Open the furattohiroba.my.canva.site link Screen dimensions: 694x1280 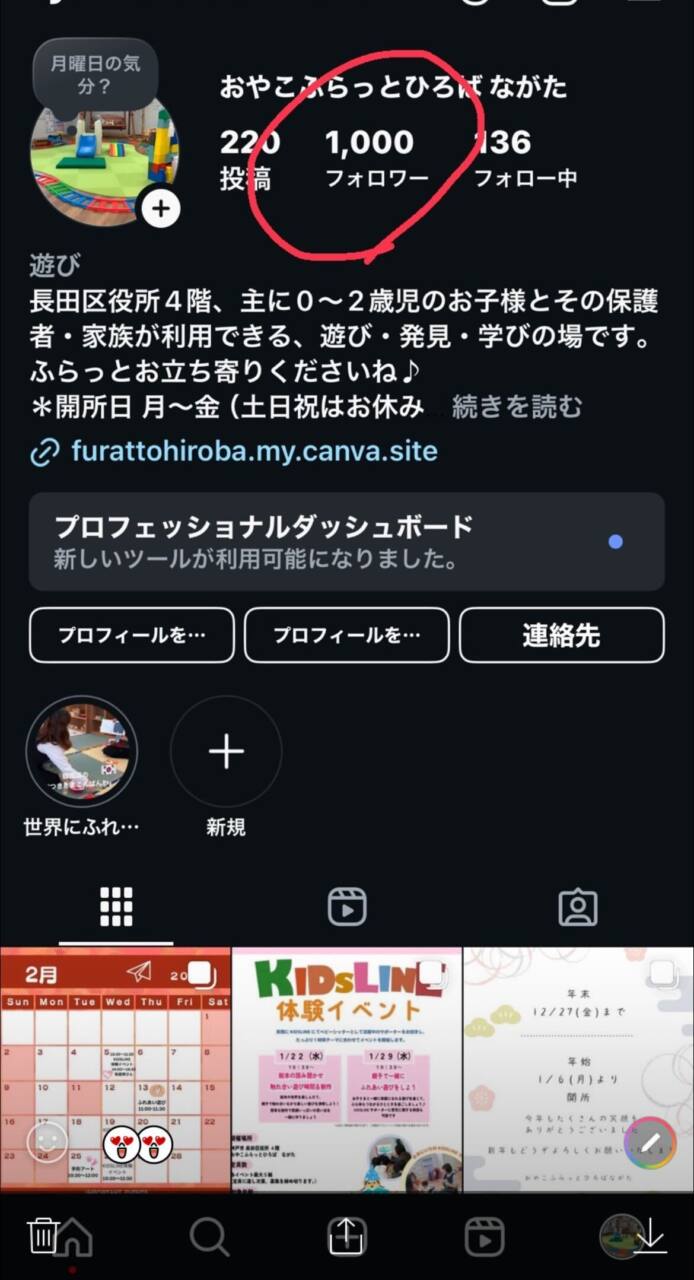(x=254, y=451)
